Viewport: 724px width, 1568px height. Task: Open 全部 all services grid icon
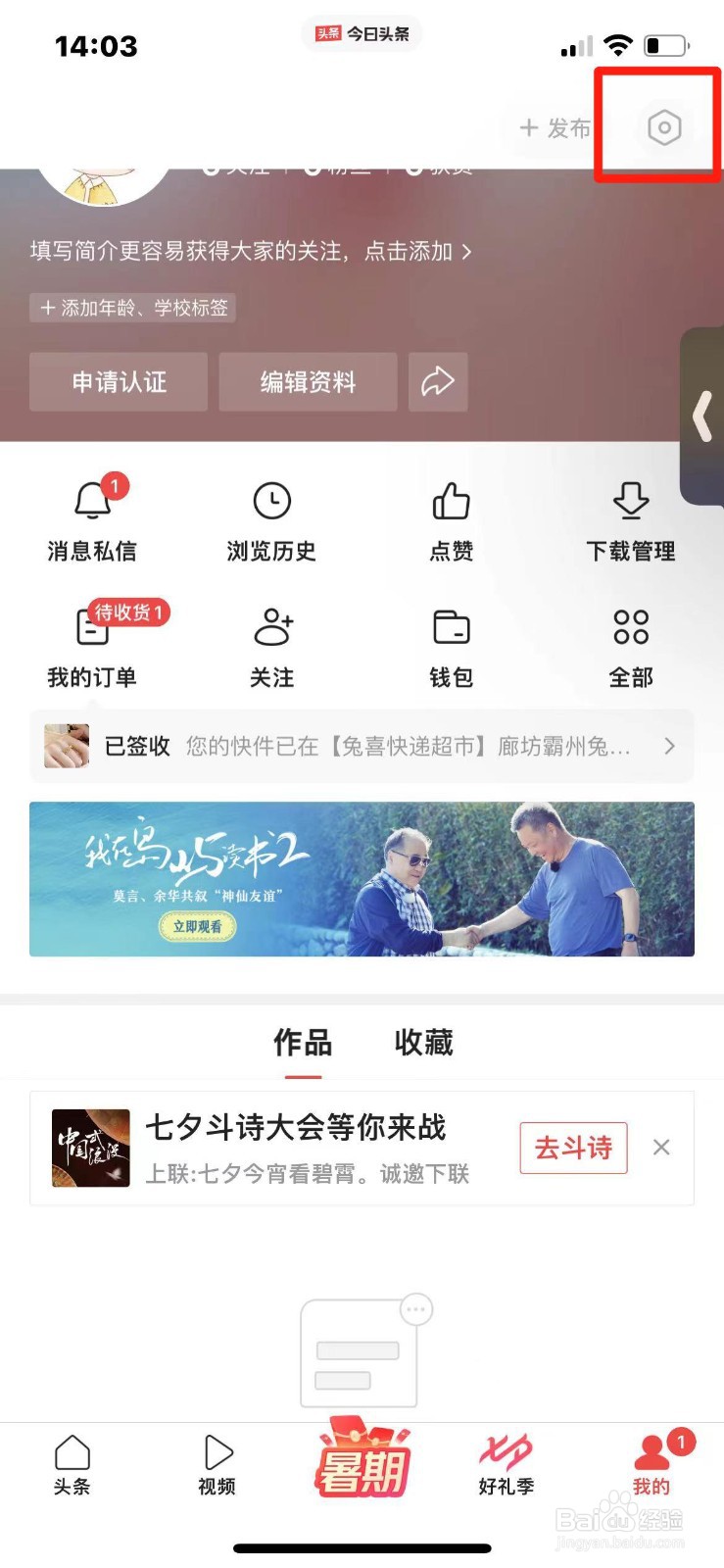(630, 647)
